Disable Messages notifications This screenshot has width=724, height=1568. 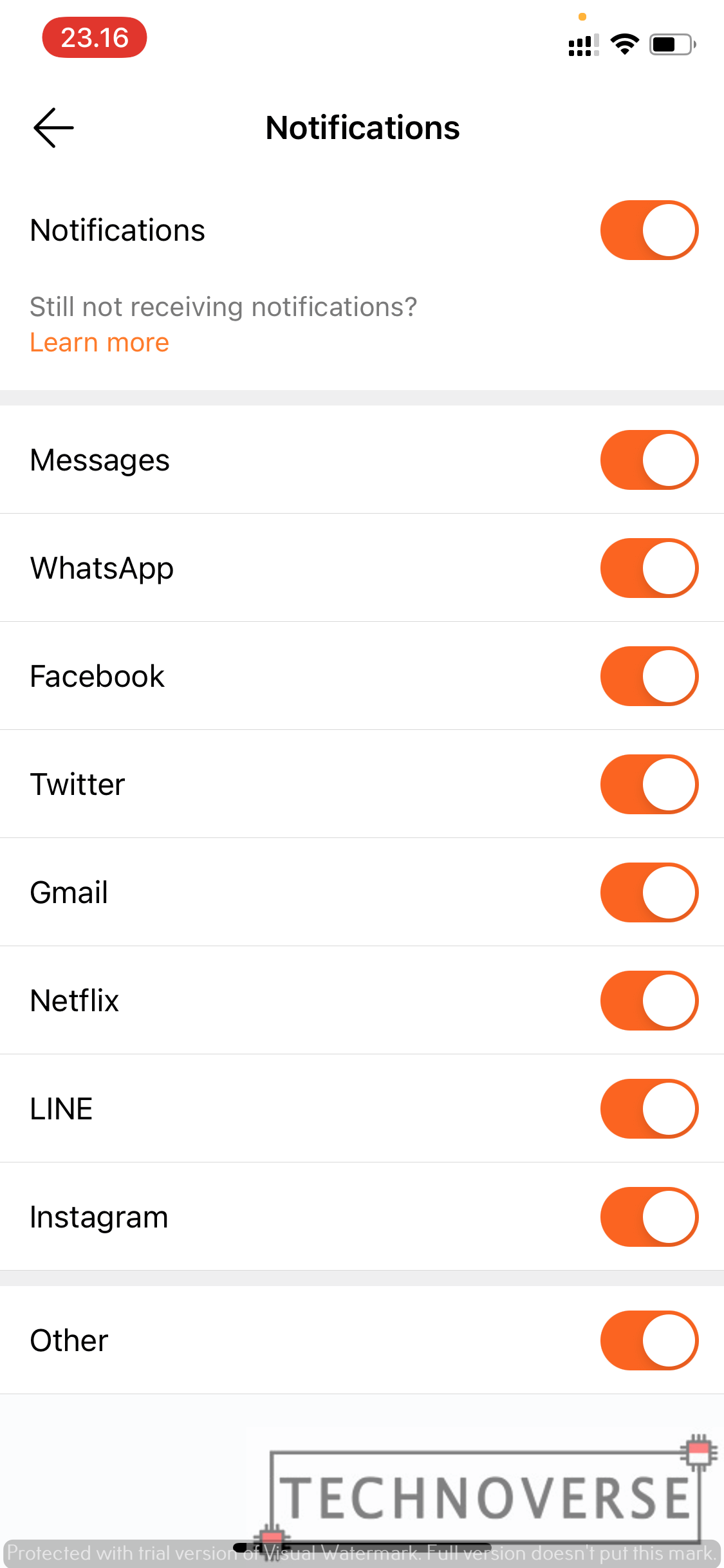tap(649, 460)
